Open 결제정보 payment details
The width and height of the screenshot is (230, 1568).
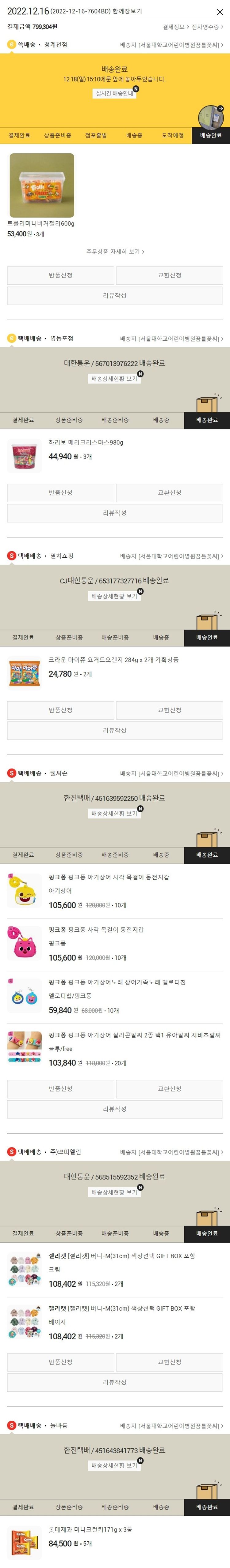(x=175, y=27)
